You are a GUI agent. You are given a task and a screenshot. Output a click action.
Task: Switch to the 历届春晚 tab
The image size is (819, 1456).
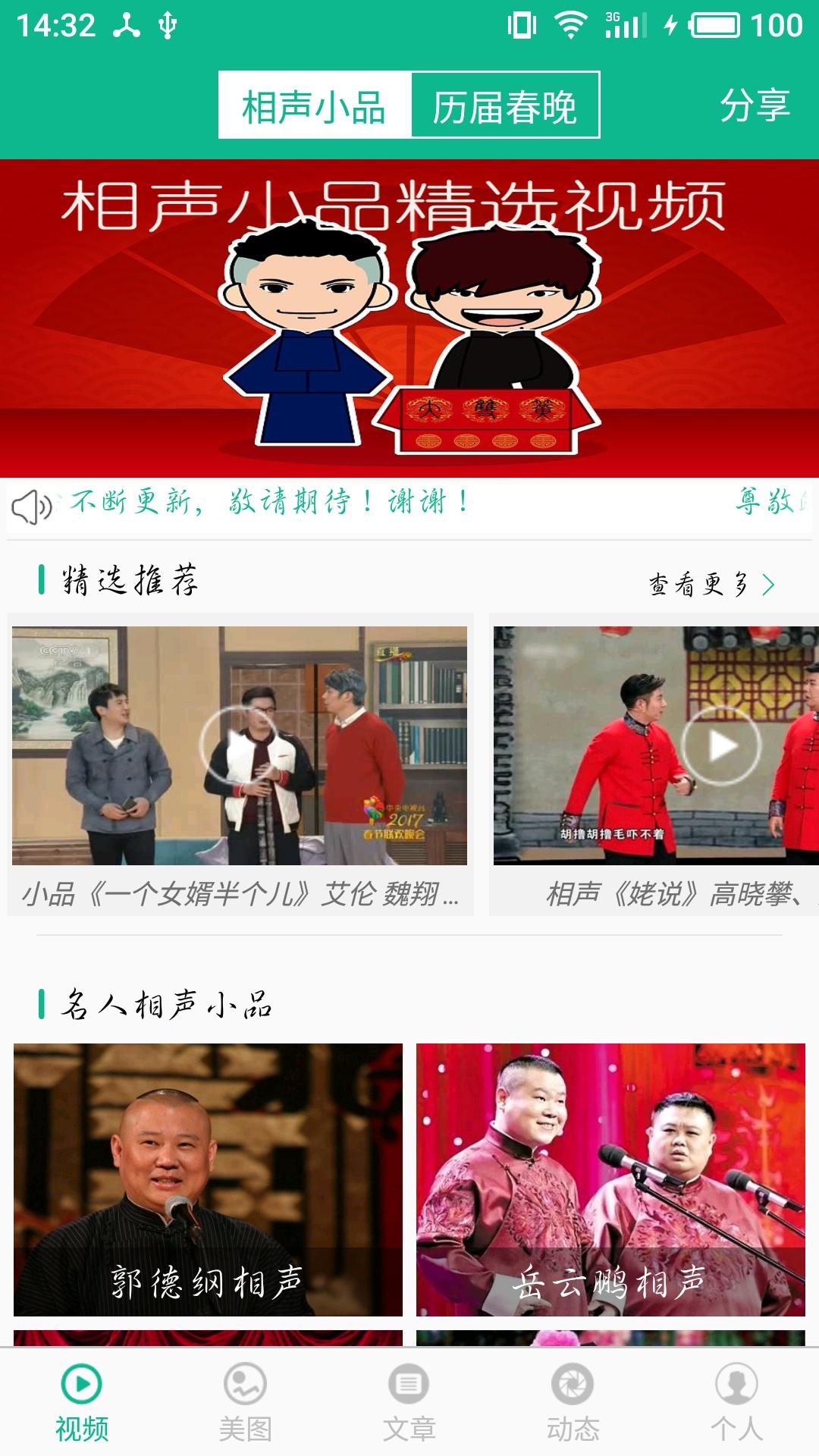coord(504,106)
